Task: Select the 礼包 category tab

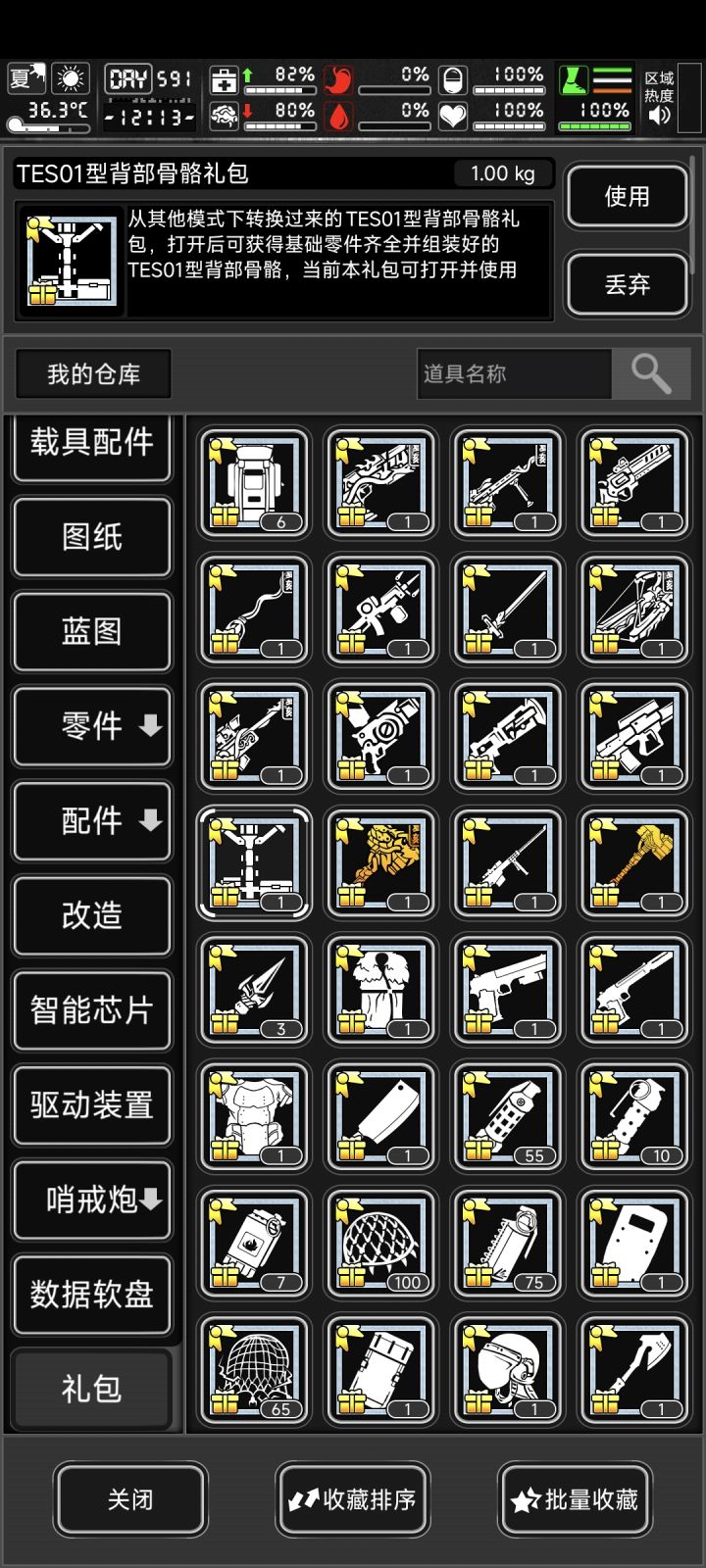Action: 92,1389
